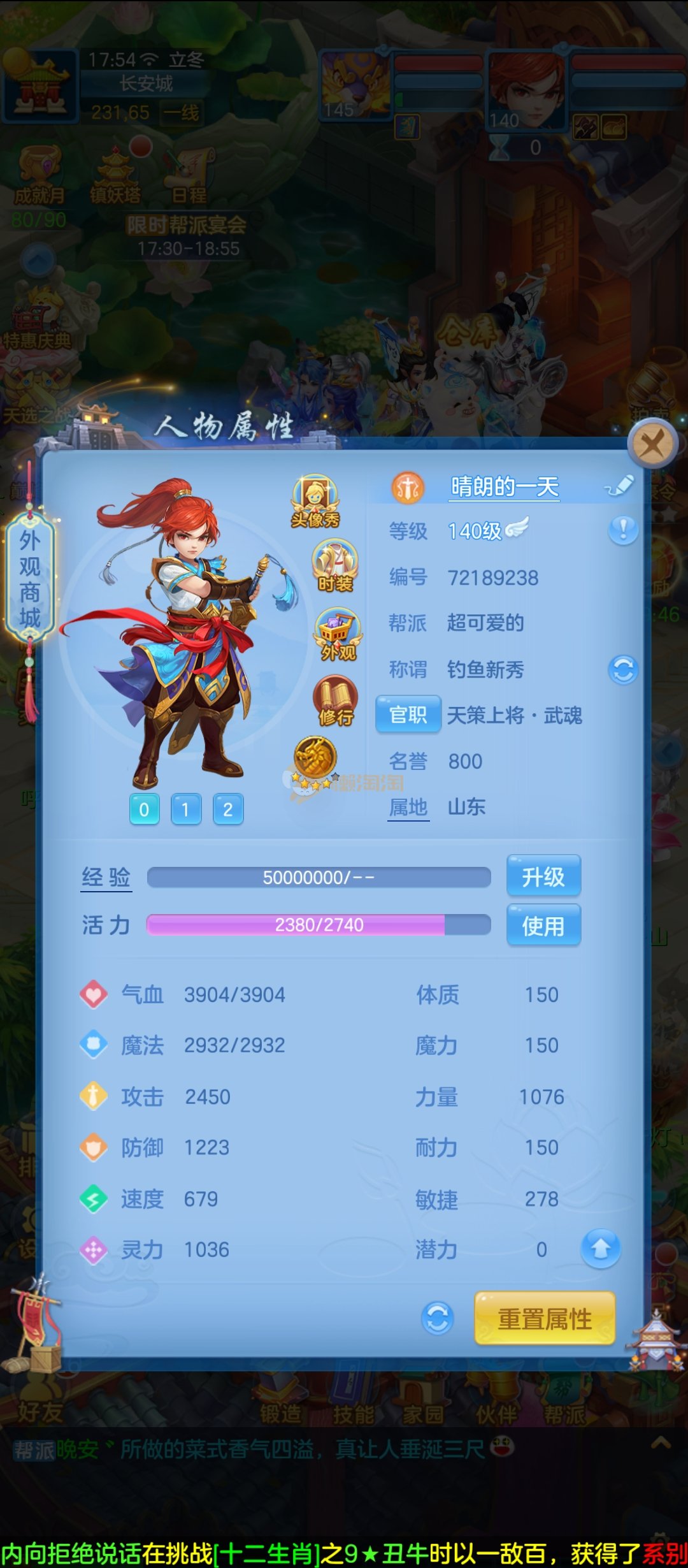Viewport: 688px width, 1568px height.
Task: Open the 头像秀 avatar show
Action: 315,502
